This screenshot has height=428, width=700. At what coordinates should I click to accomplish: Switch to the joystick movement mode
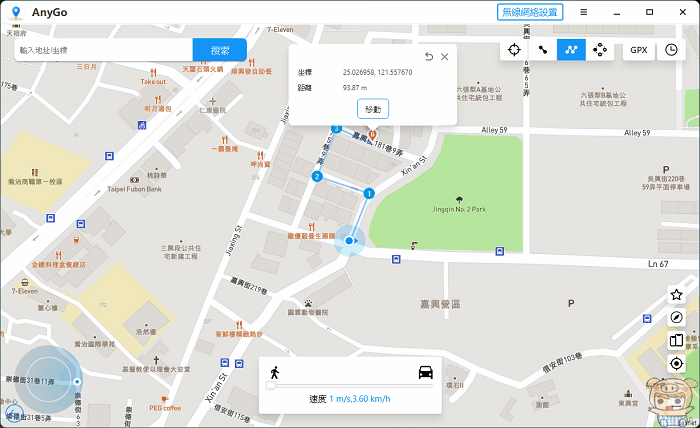[600, 49]
